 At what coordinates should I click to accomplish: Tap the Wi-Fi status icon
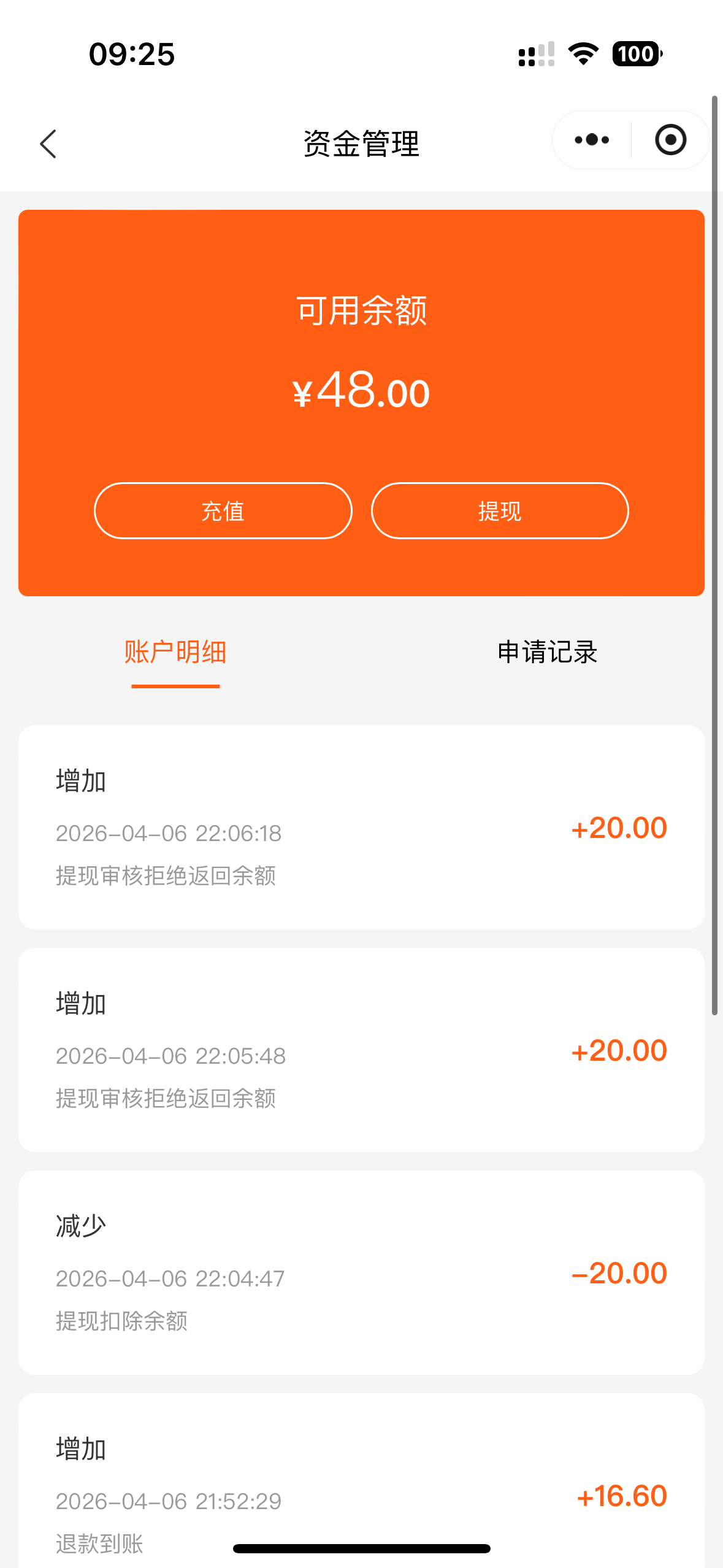coord(581,54)
